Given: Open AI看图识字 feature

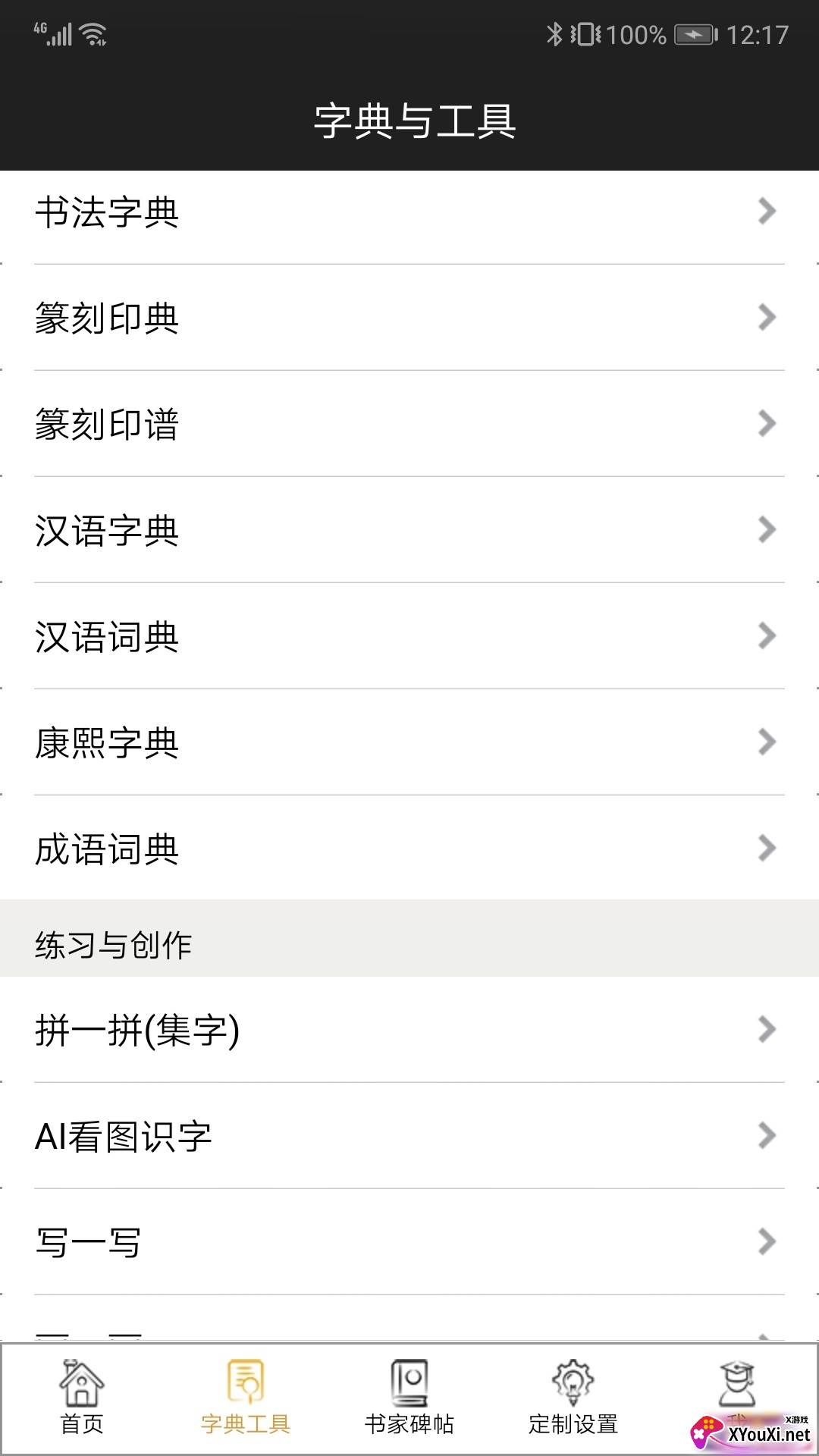Looking at the screenshot, I should click(x=409, y=1136).
